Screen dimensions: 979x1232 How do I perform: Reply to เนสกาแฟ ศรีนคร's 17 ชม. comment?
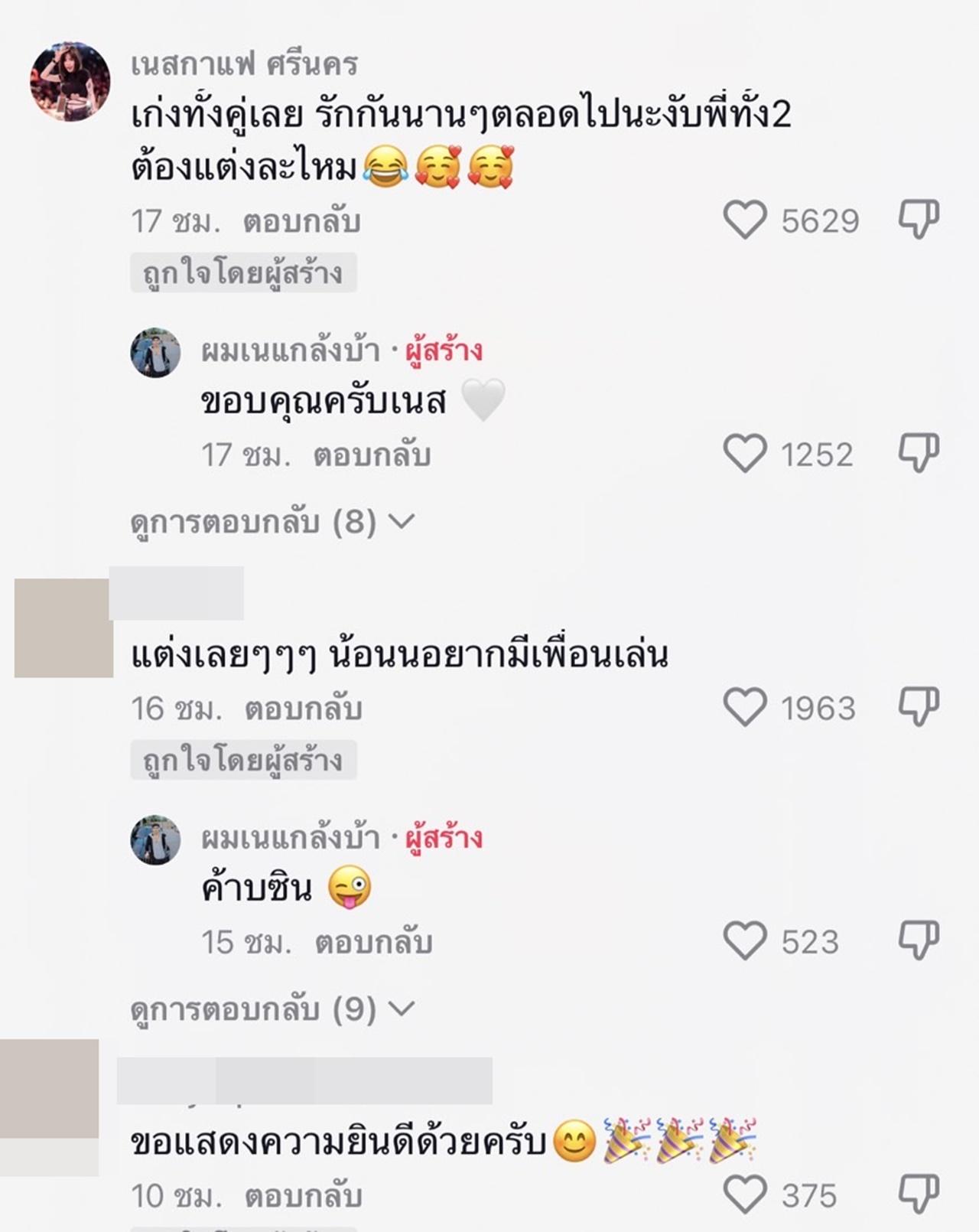(x=301, y=222)
